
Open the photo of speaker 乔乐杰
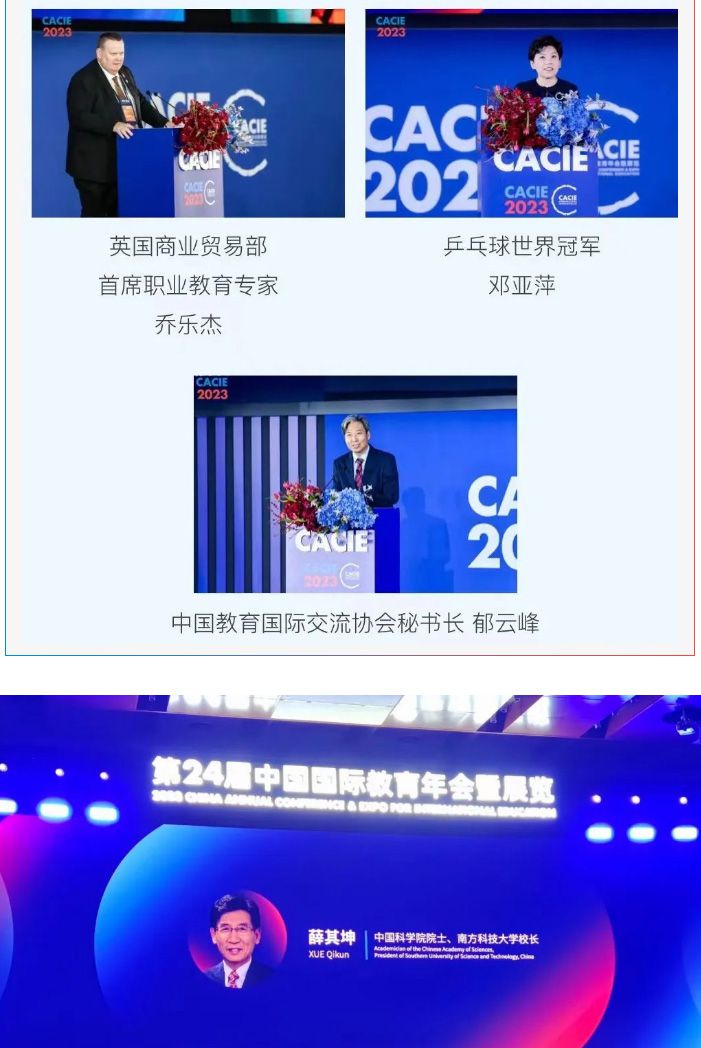(188, 113)
